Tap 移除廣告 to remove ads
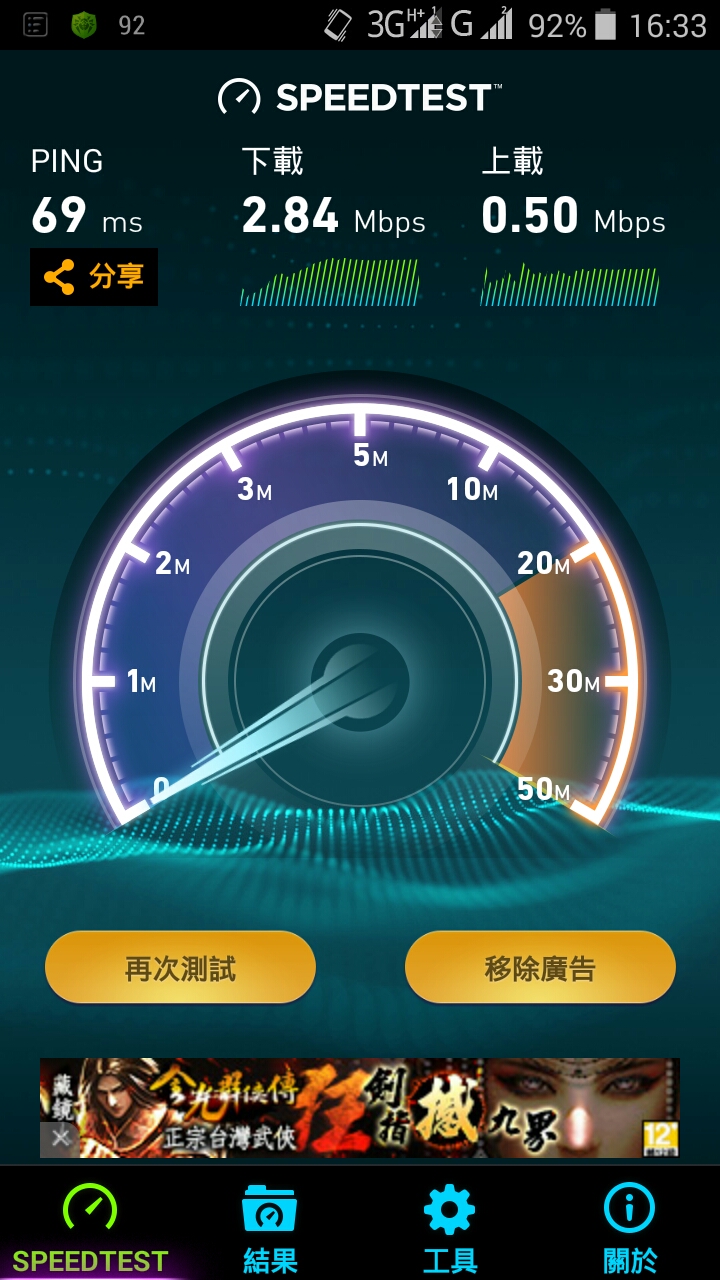Image resolution: width=720 pixels, height=1280 pixels. tap(540, 967)
